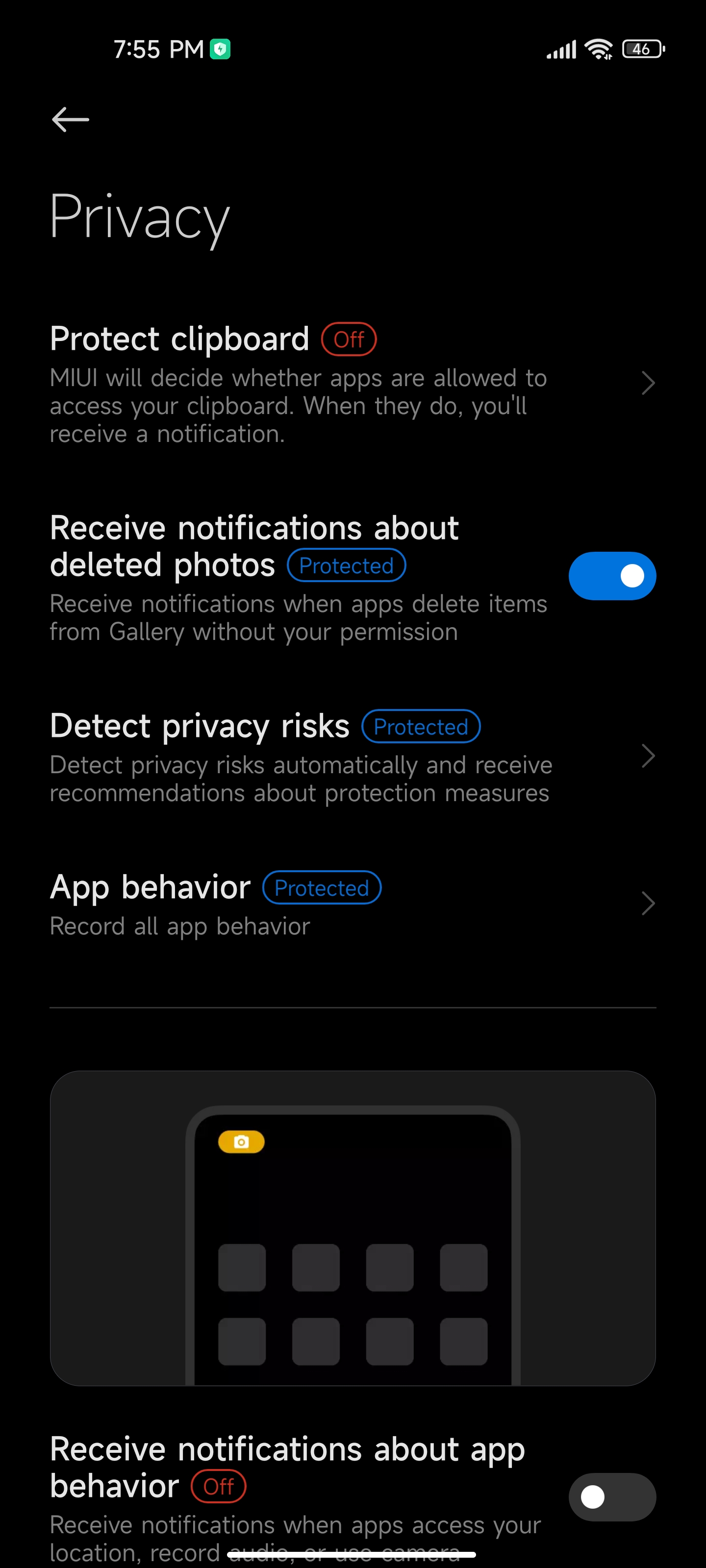The height and width of the screenshot is (1568, 706).
Task: Open Detect privacy risks
Action: pos(353,757)
